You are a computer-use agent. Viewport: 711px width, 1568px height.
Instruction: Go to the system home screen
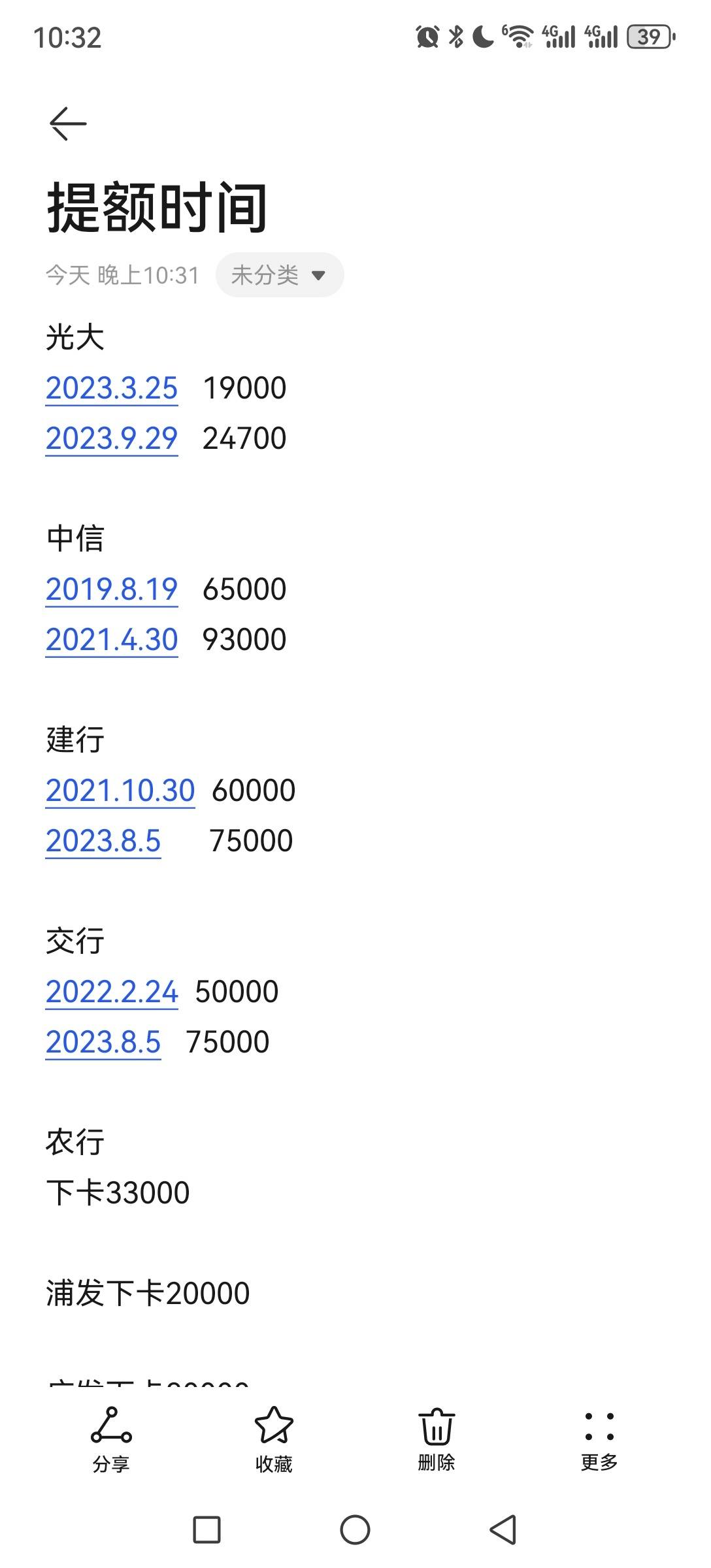(x=355, y=1529)
